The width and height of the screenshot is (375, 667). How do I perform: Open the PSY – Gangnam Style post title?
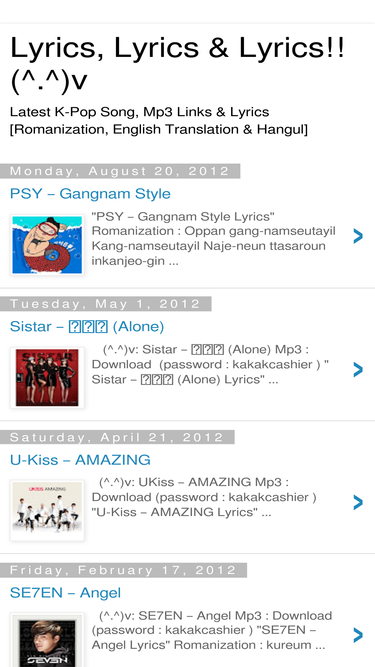point(90,194)
